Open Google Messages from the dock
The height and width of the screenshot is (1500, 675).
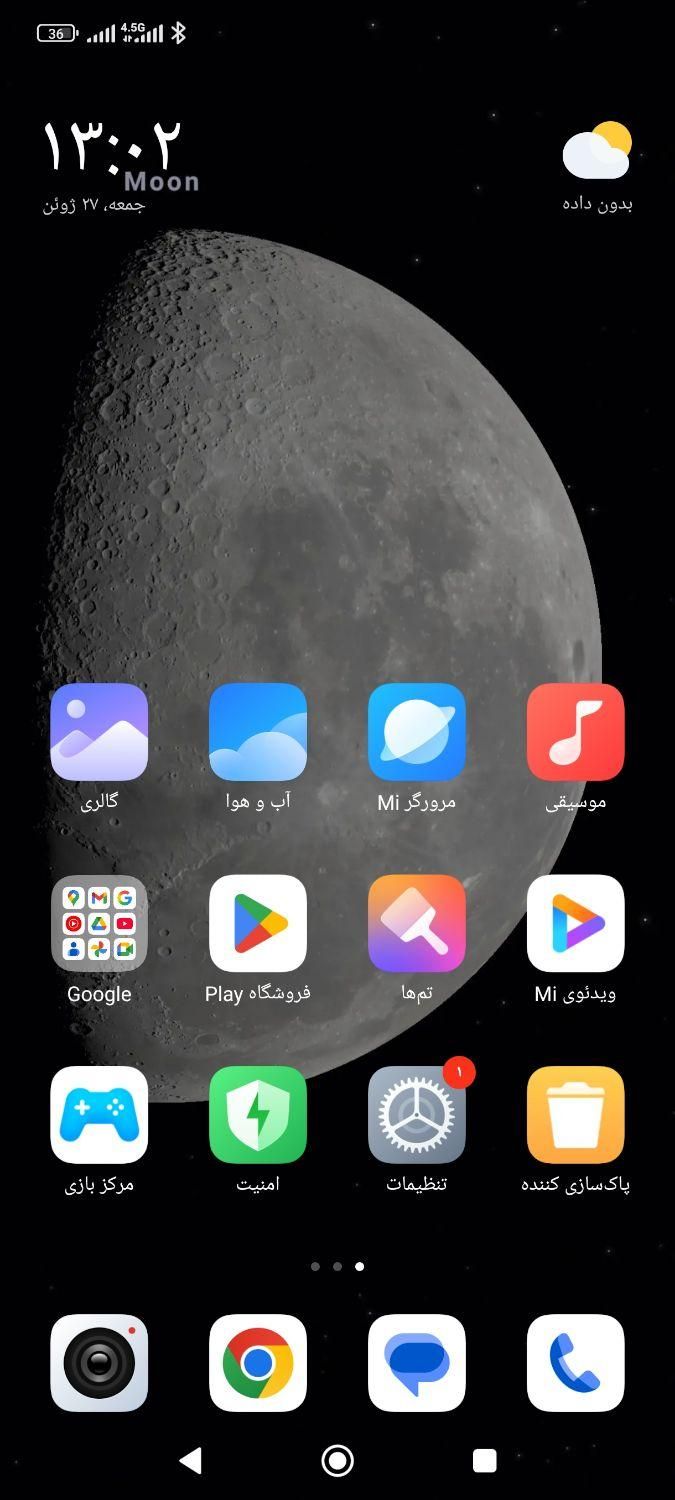417,1362
